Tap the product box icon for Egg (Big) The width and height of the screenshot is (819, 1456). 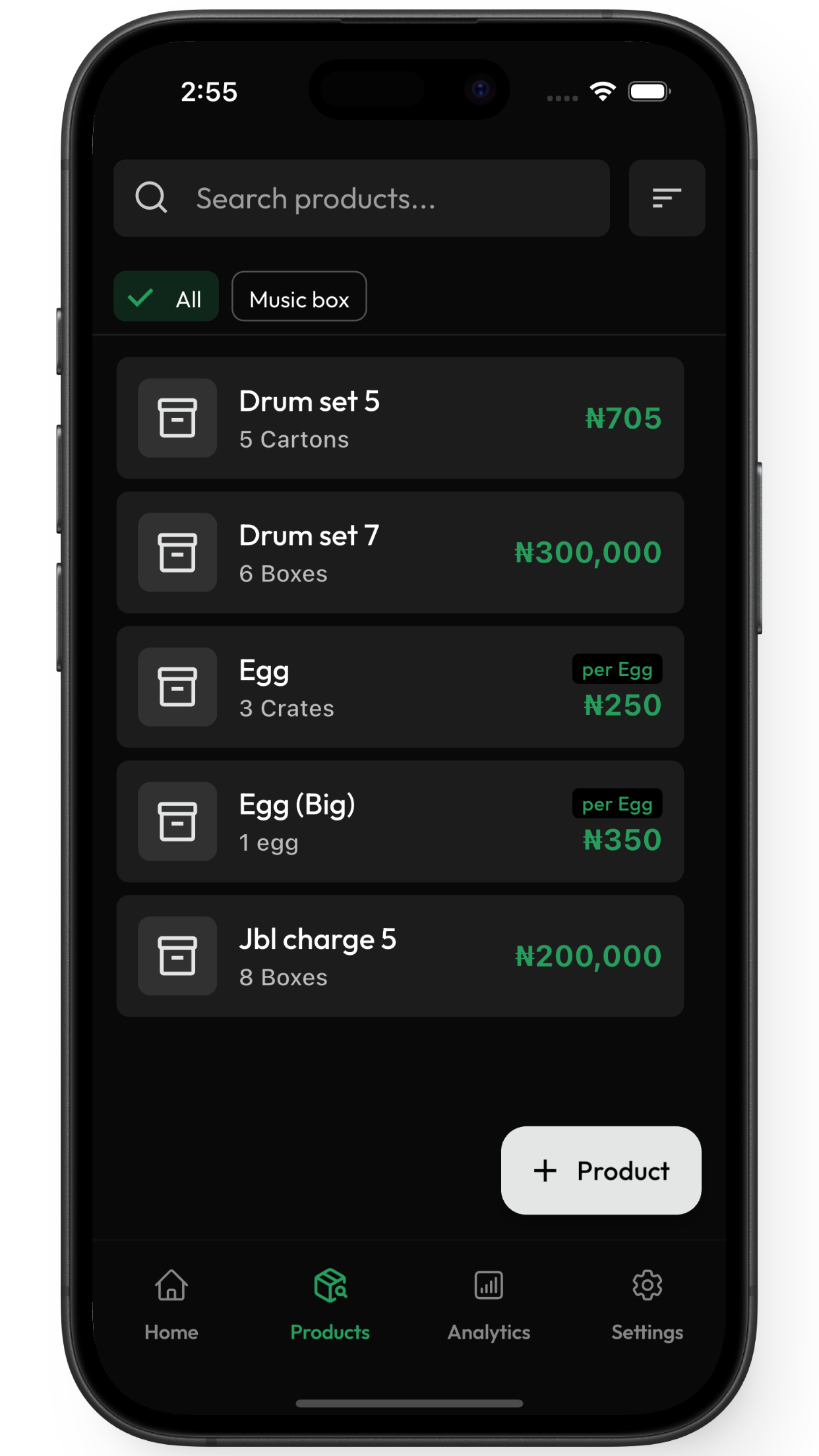click(177, 821)
